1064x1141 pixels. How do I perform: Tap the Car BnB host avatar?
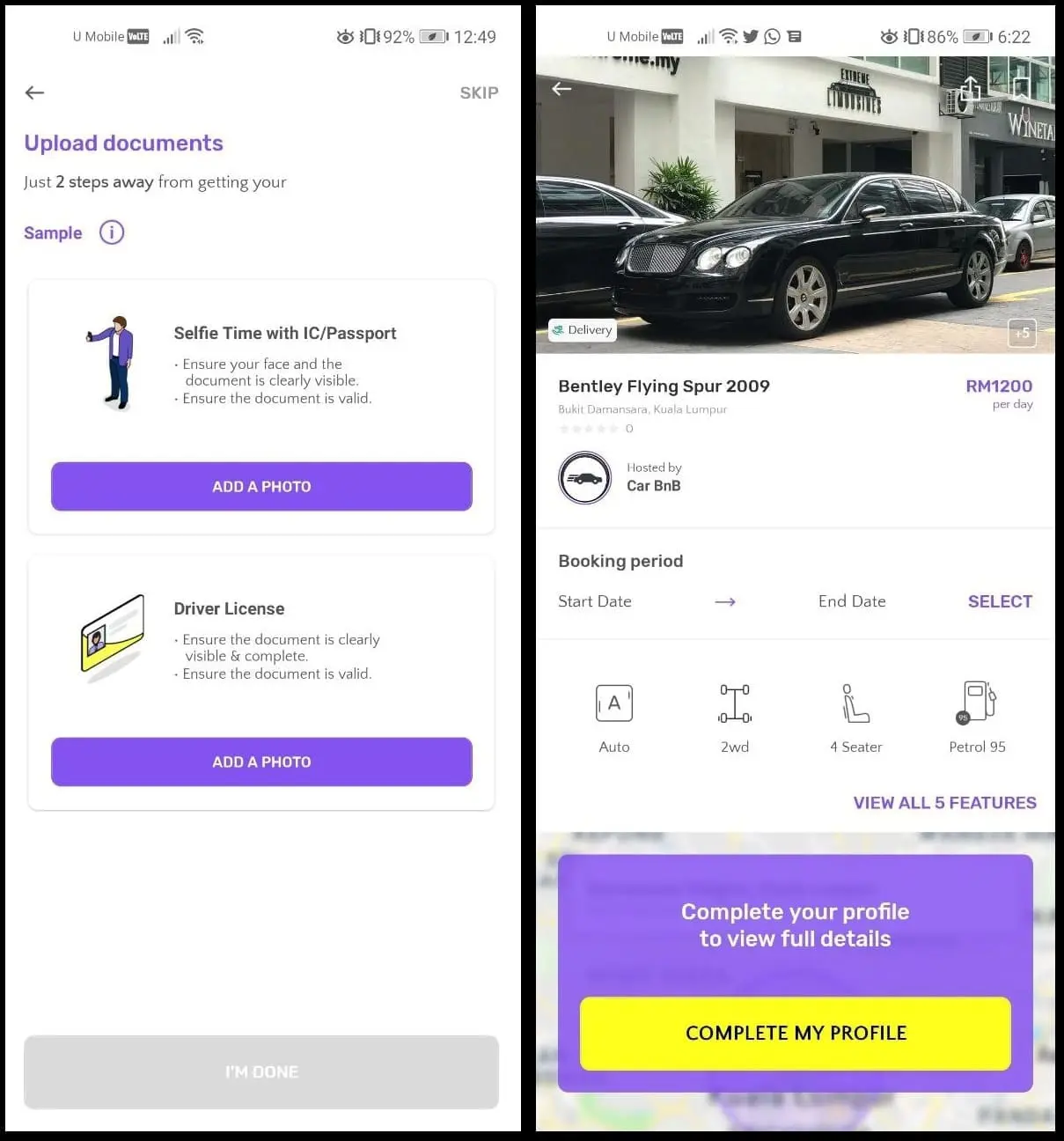coord(585,477)
